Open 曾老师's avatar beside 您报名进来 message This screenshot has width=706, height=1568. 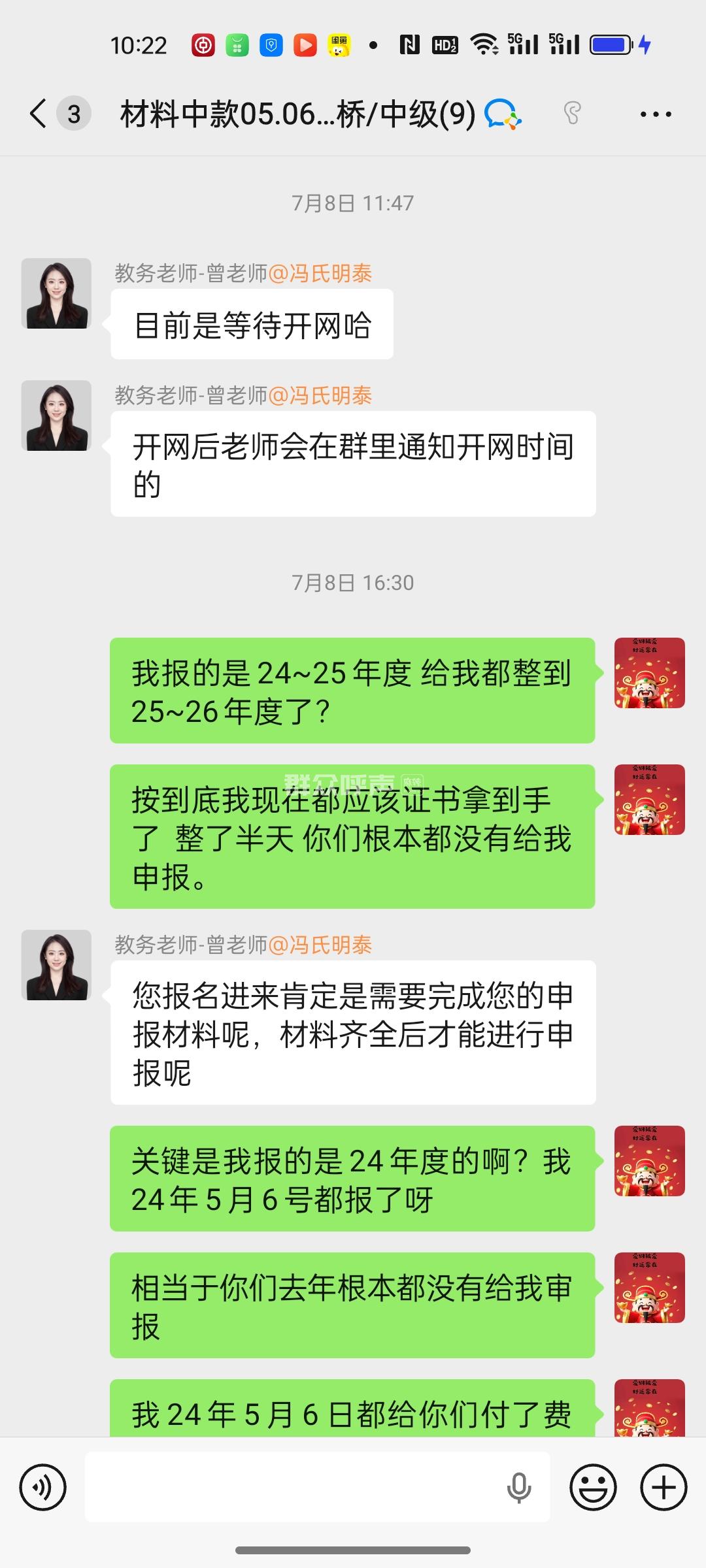click(x=56, y=965)
